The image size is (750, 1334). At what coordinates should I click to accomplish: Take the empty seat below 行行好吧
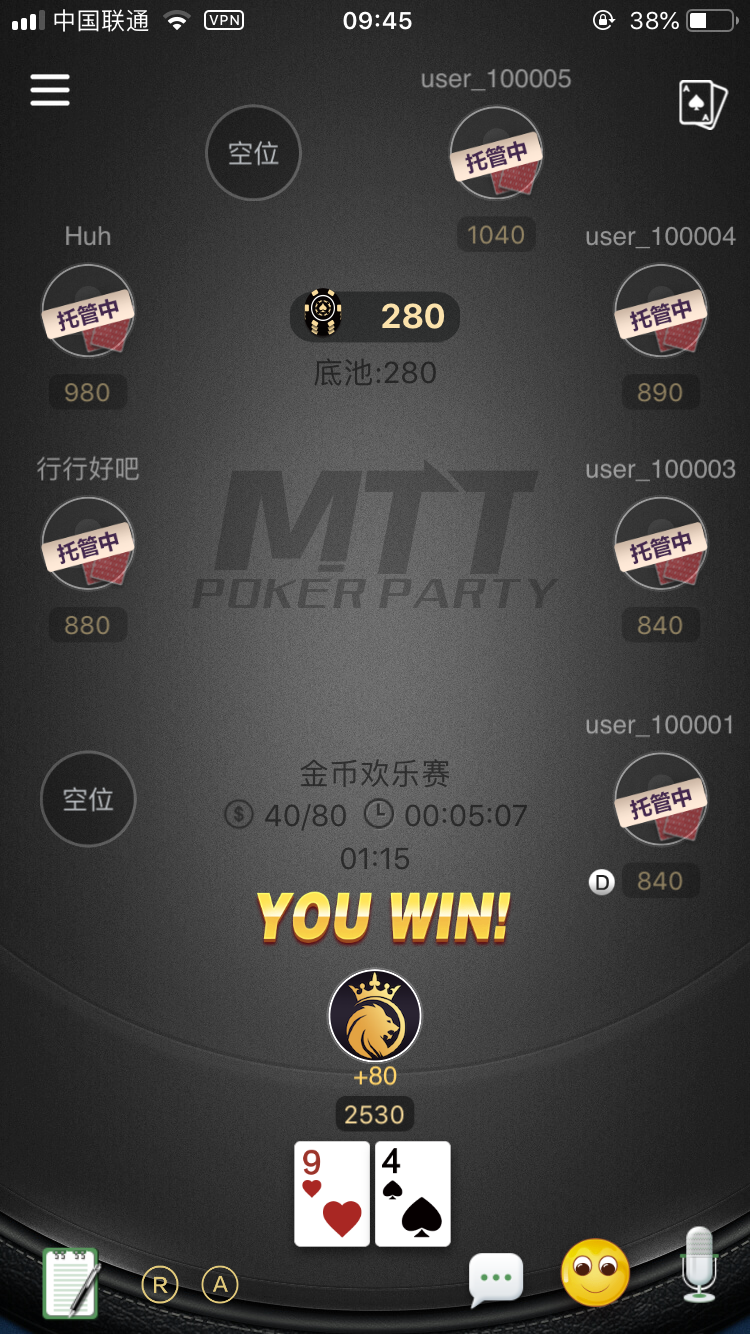click(x=88, y=799)
